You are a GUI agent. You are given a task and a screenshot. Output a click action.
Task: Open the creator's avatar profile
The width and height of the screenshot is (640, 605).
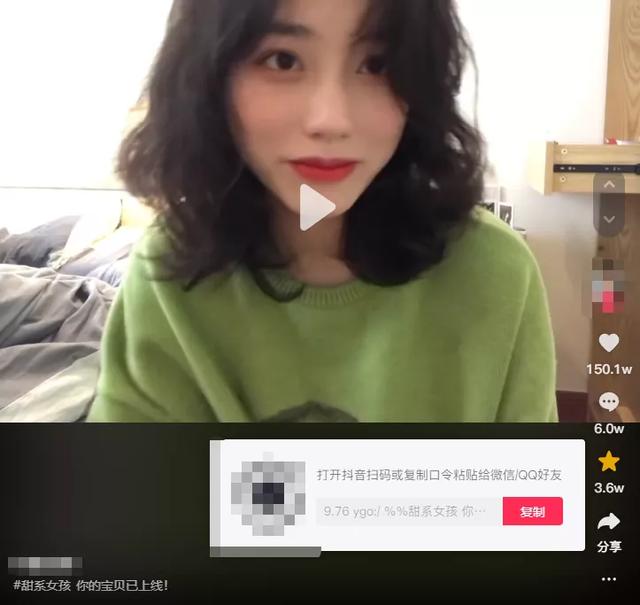pyautogui.click(x=609, y=283)
